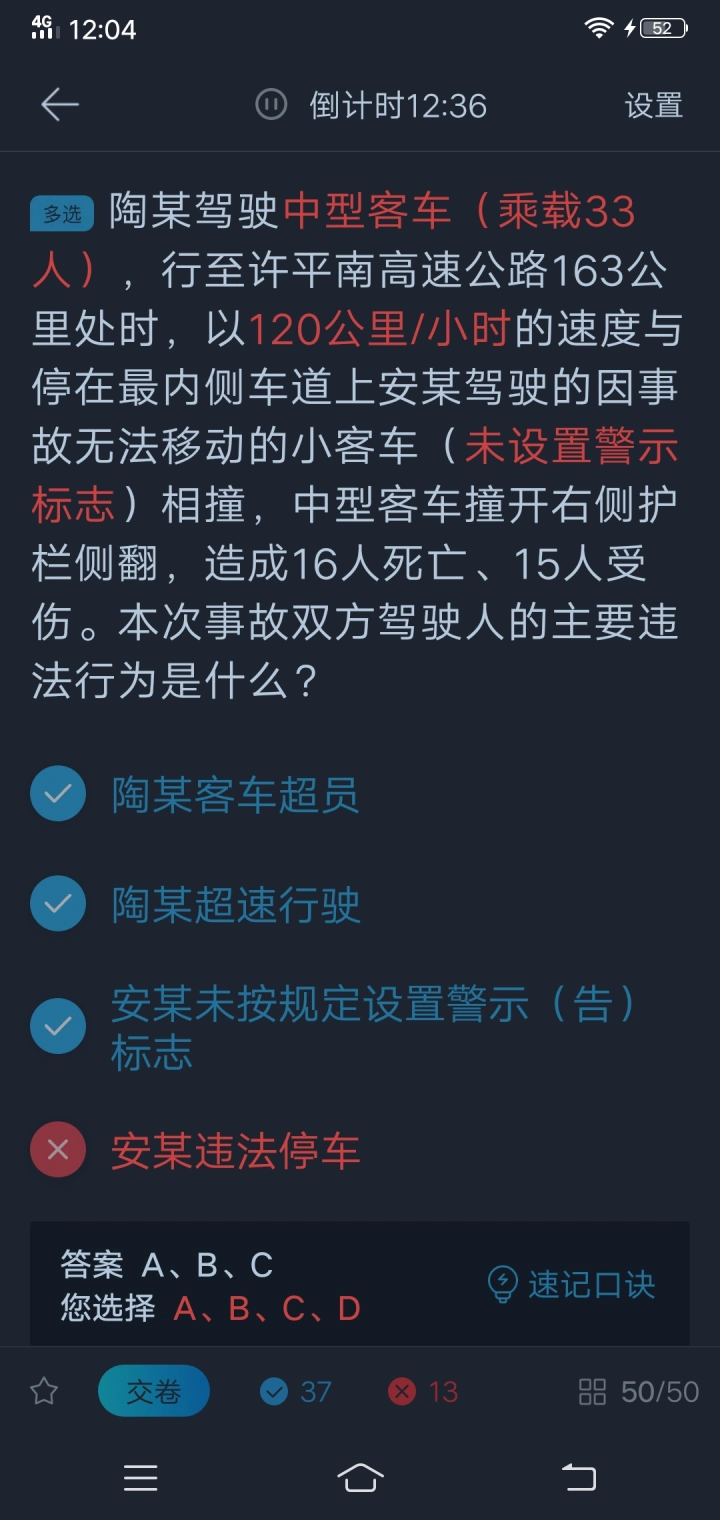Go back using the top arrow
This screenshot has height=1520, width=720.
point(59,105)
